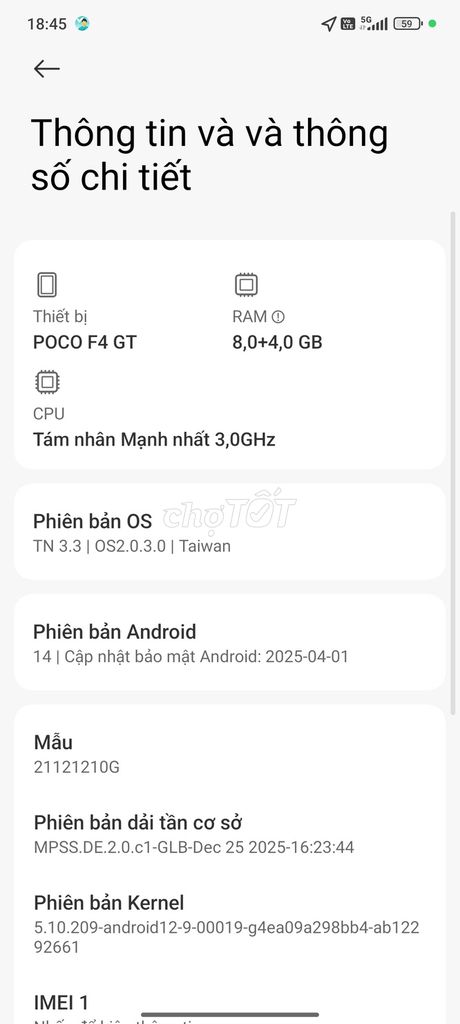The height and width of the screenshot is (1024, 460).
Task: Open the Phiên bản Android row
Action: pos(229,643)
